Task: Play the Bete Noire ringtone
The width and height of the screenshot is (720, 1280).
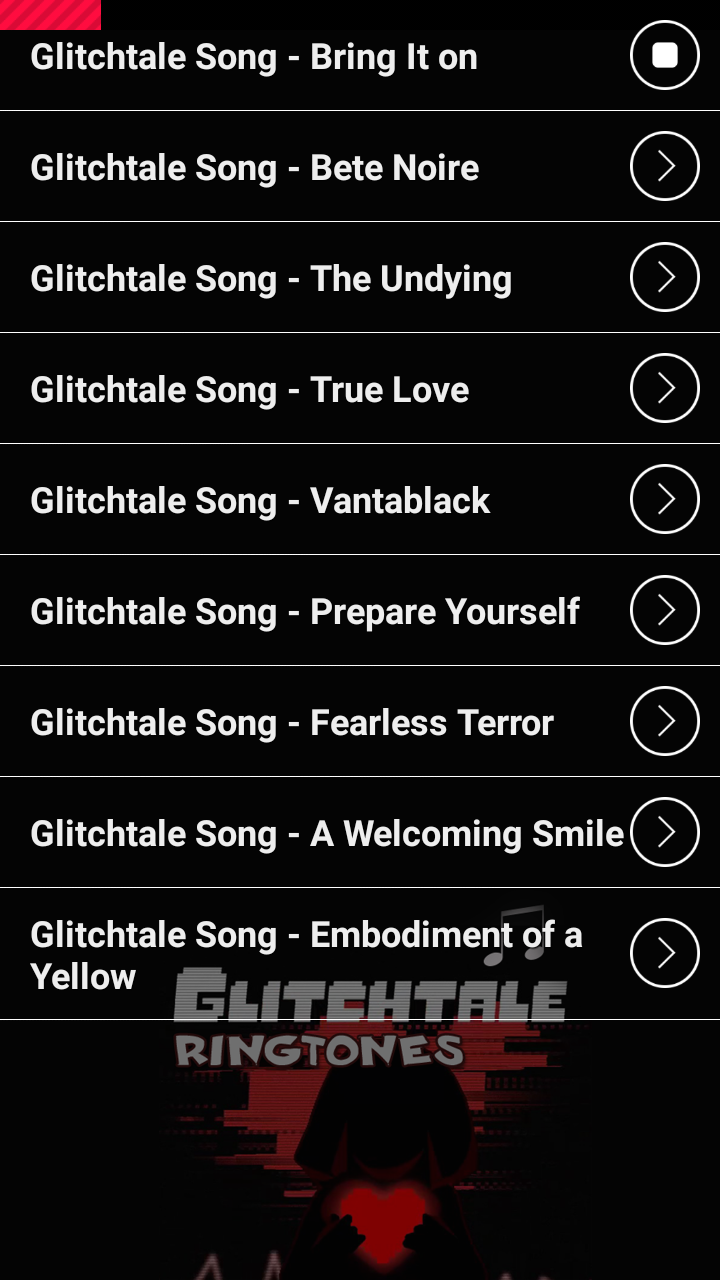Action: pos(665,166)
